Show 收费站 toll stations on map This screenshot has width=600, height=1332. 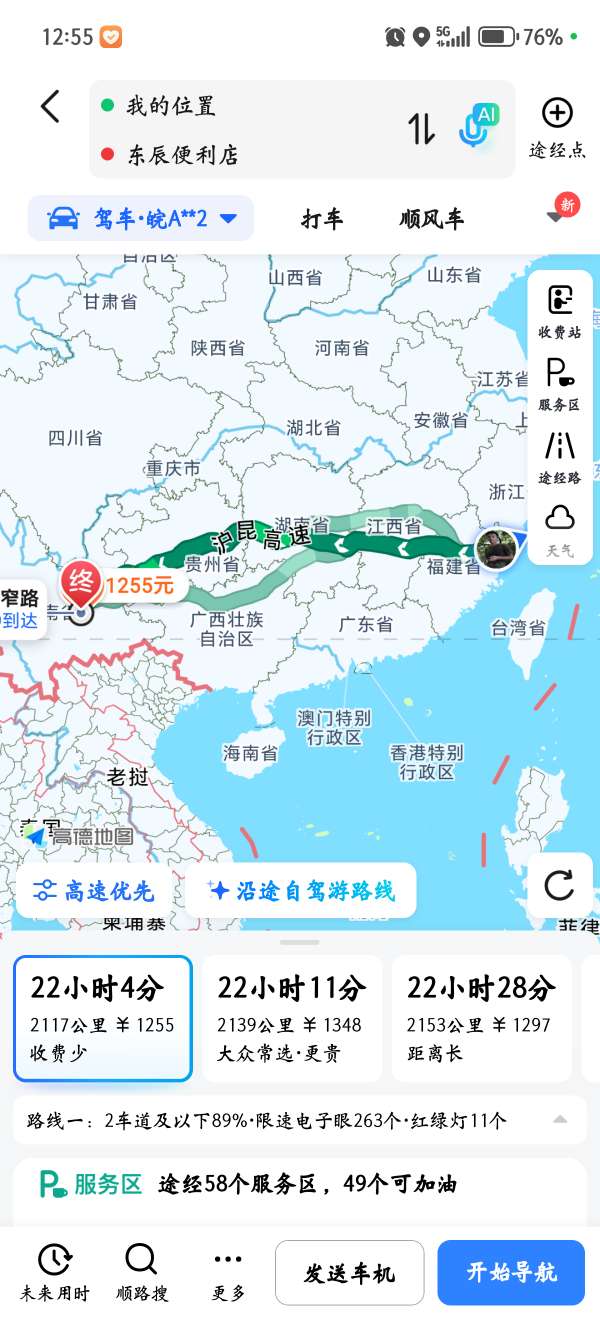[x=560, y=309]
